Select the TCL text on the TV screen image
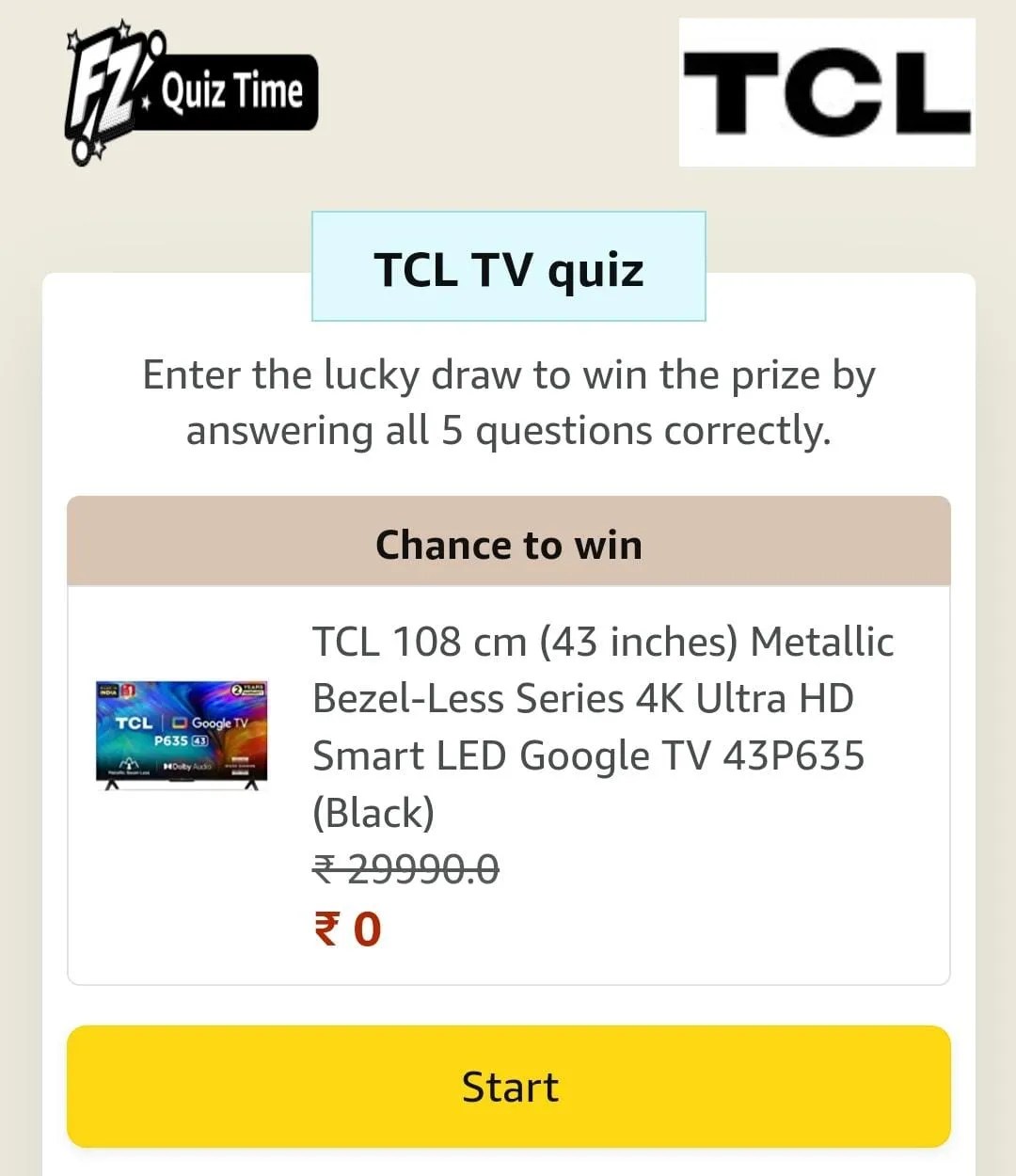Image resolution: width=1016 pixels, height=1176 pixels. [x=134, y=723]
